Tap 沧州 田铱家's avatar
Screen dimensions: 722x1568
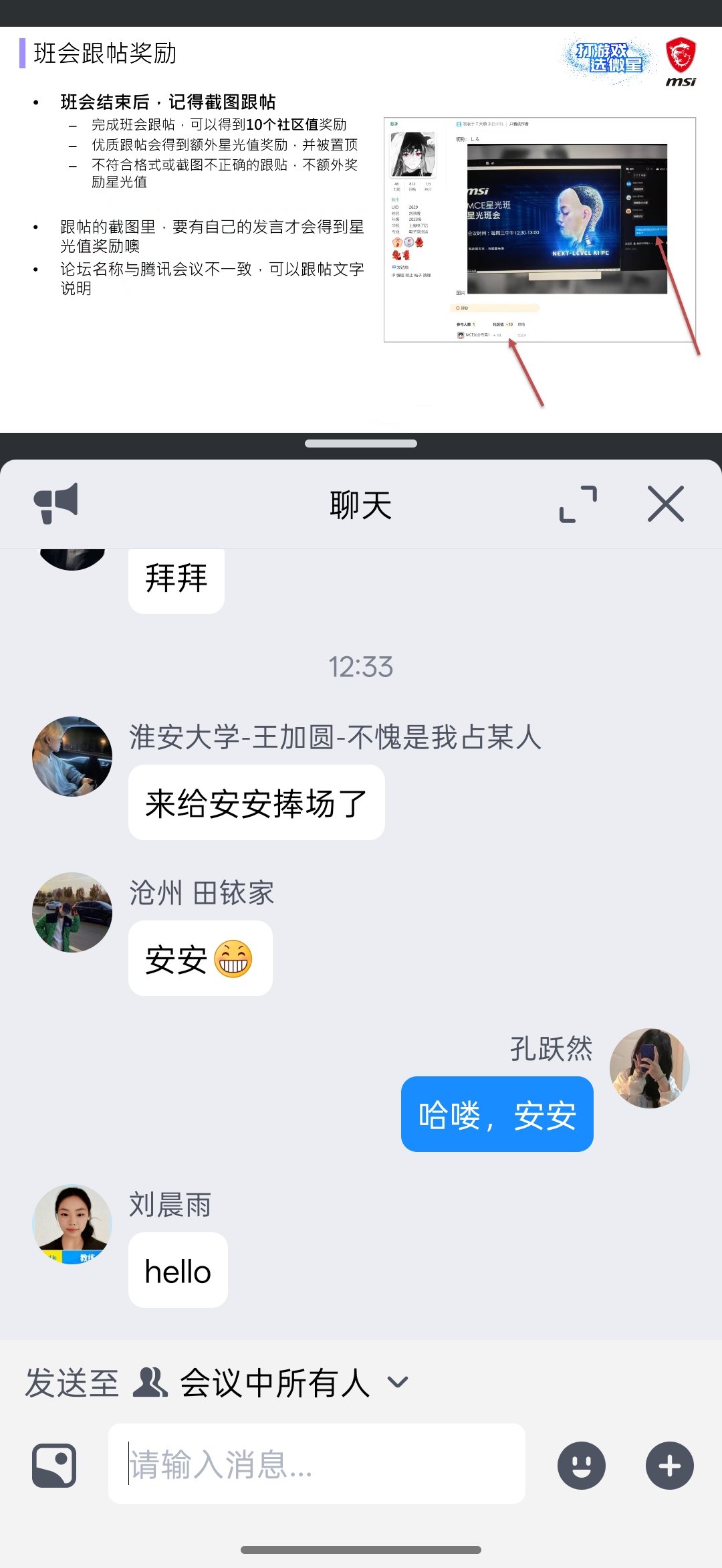tap(72, 910)
